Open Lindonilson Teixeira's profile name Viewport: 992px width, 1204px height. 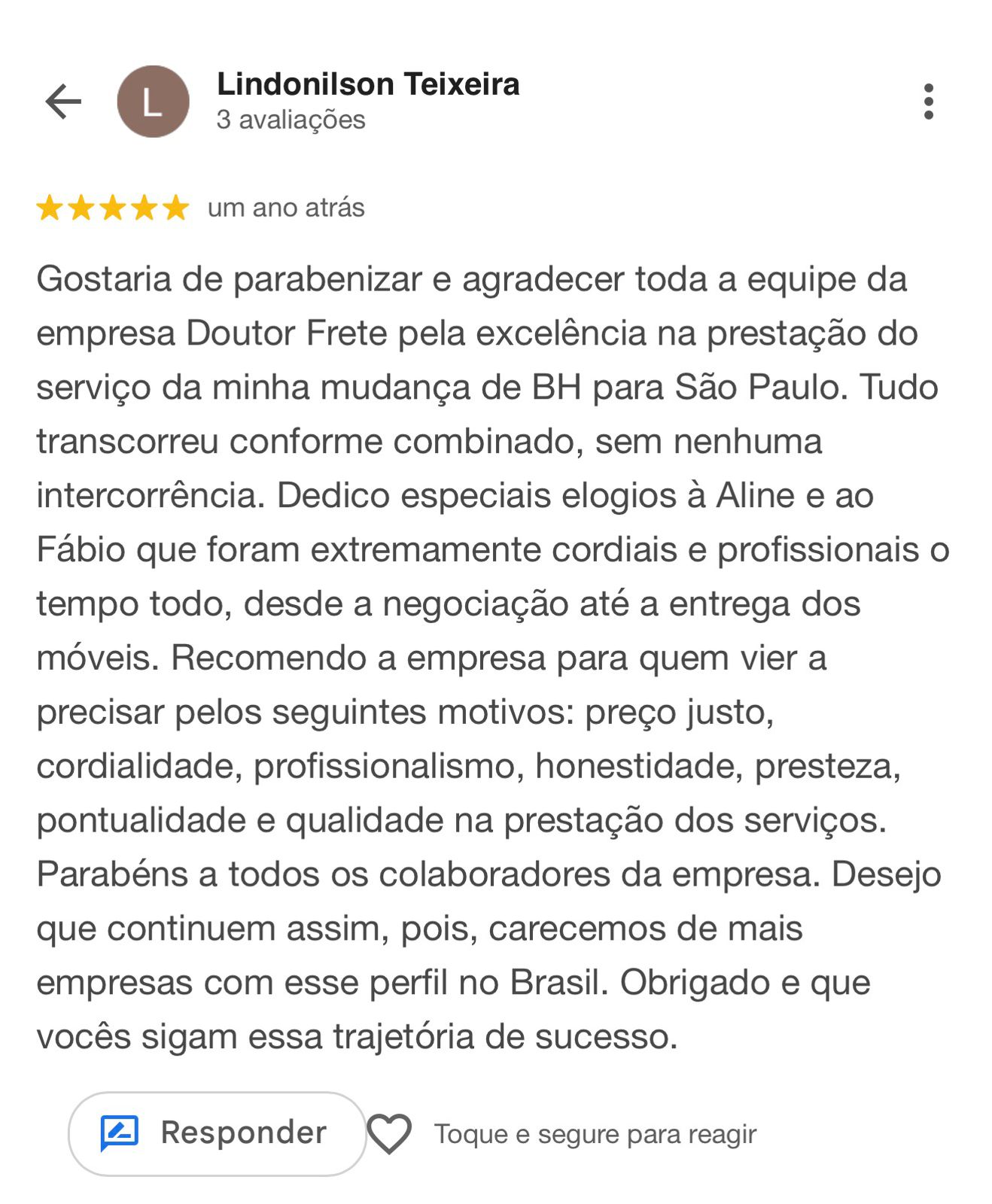coord(367,84)
